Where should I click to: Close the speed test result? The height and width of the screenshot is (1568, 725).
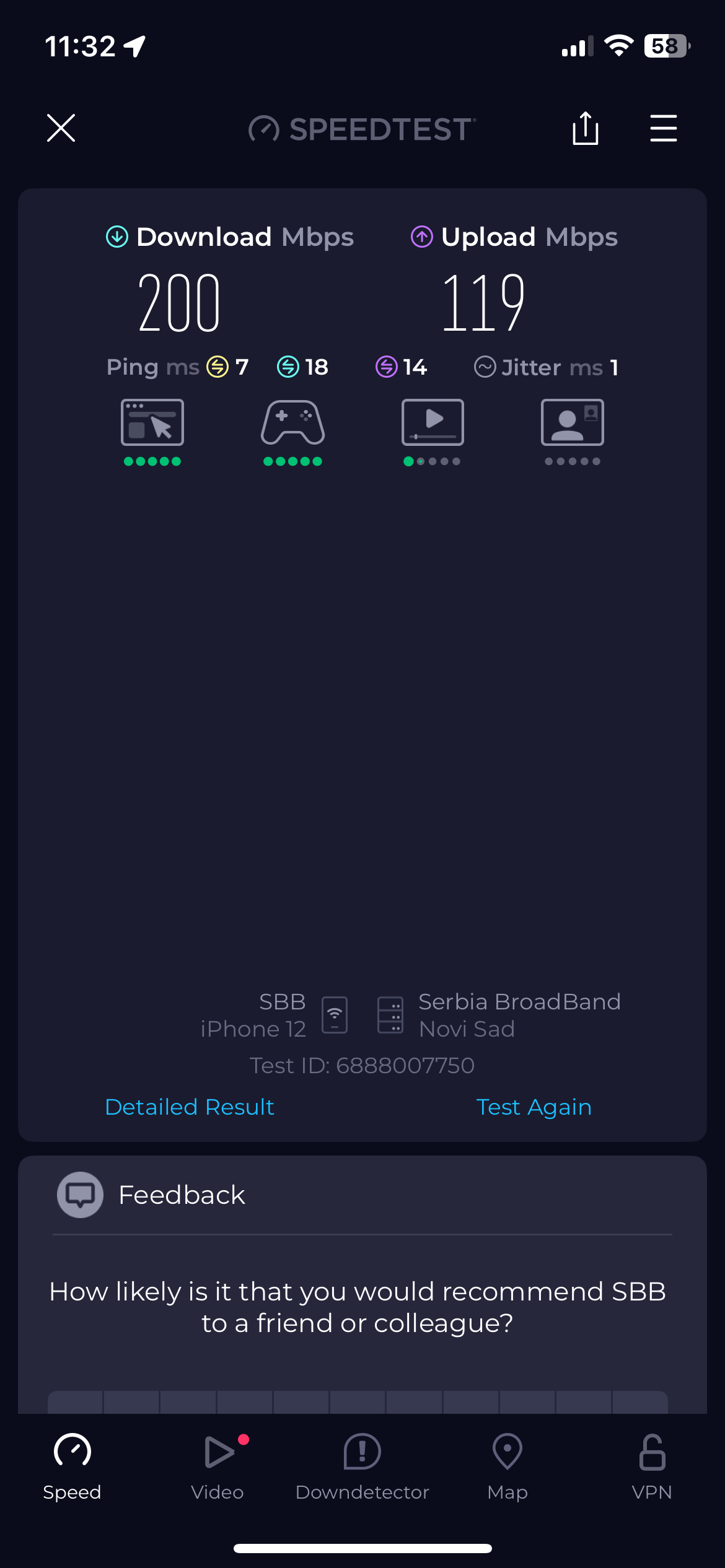(61, 128)
